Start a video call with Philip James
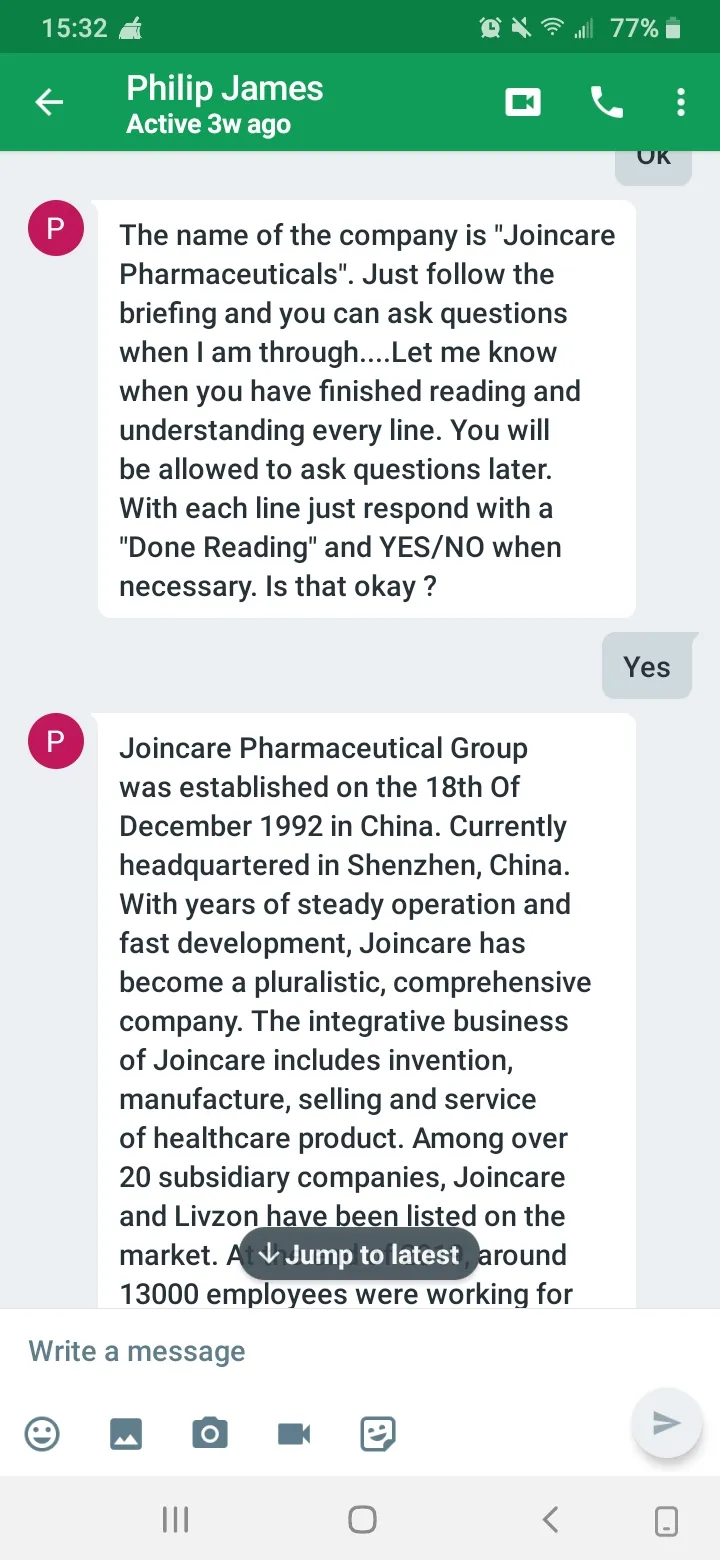The height and width of the screenshot is (1560, 720). click(523, 102)
